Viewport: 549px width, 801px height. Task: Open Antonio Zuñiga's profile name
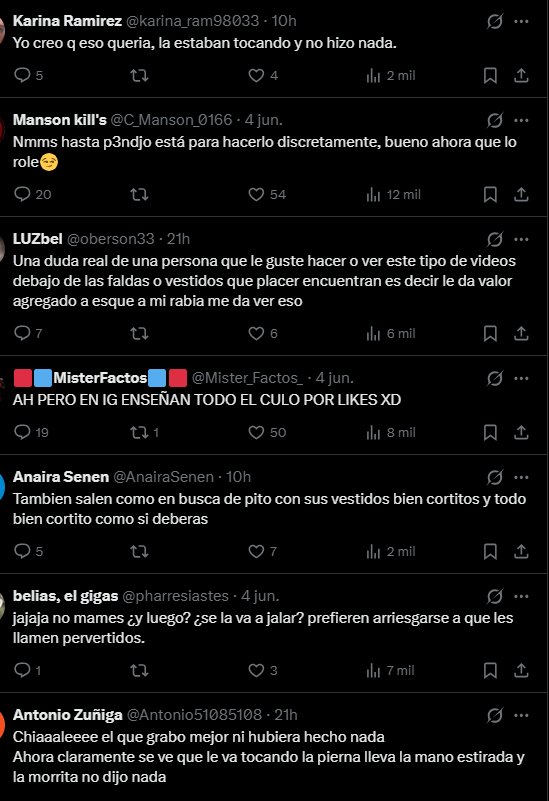click(67, 715)
